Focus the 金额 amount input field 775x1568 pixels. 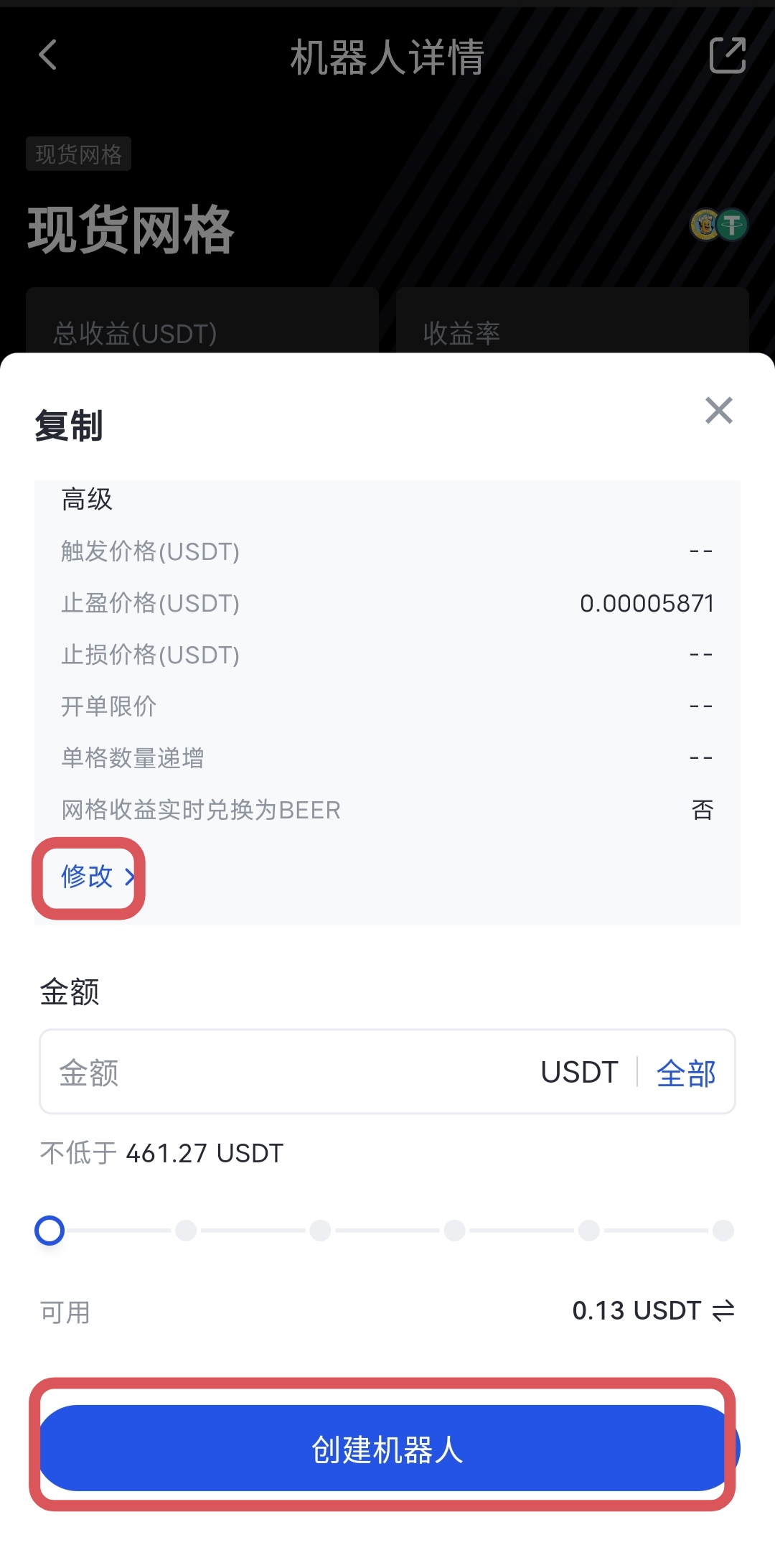287,1073
